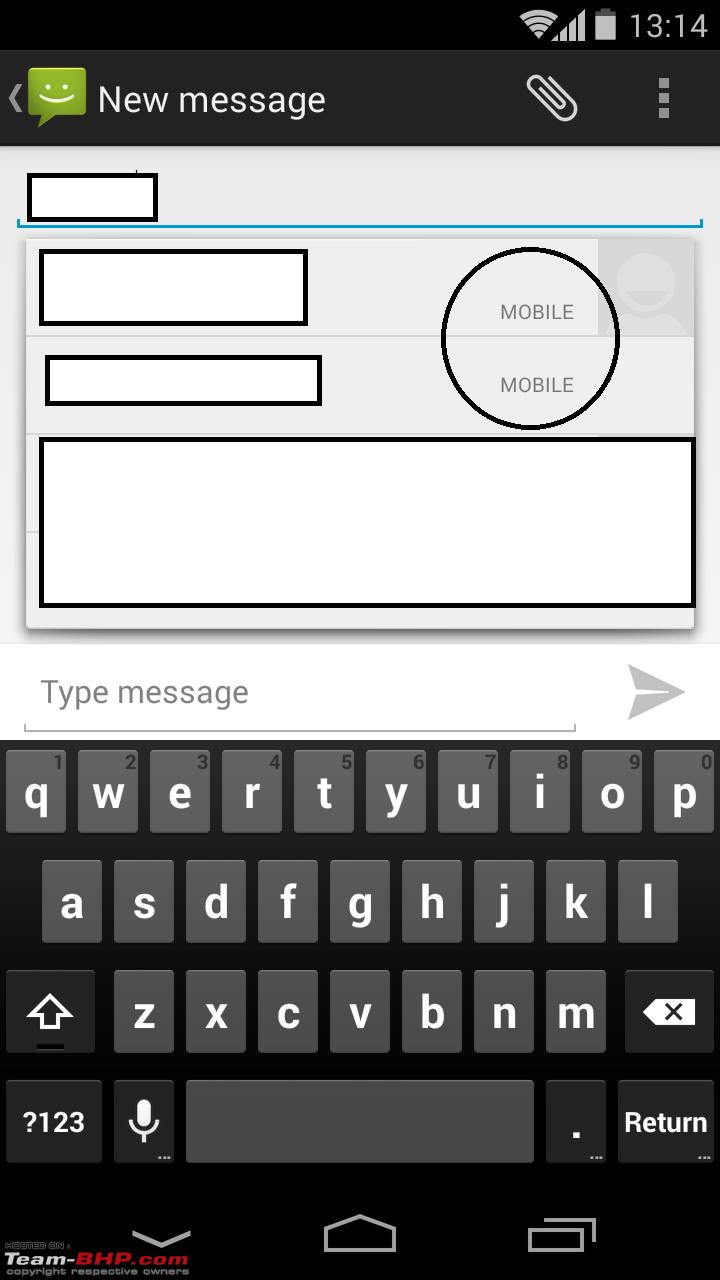
Task: Tap the period key
Action: coord(576,1122)
